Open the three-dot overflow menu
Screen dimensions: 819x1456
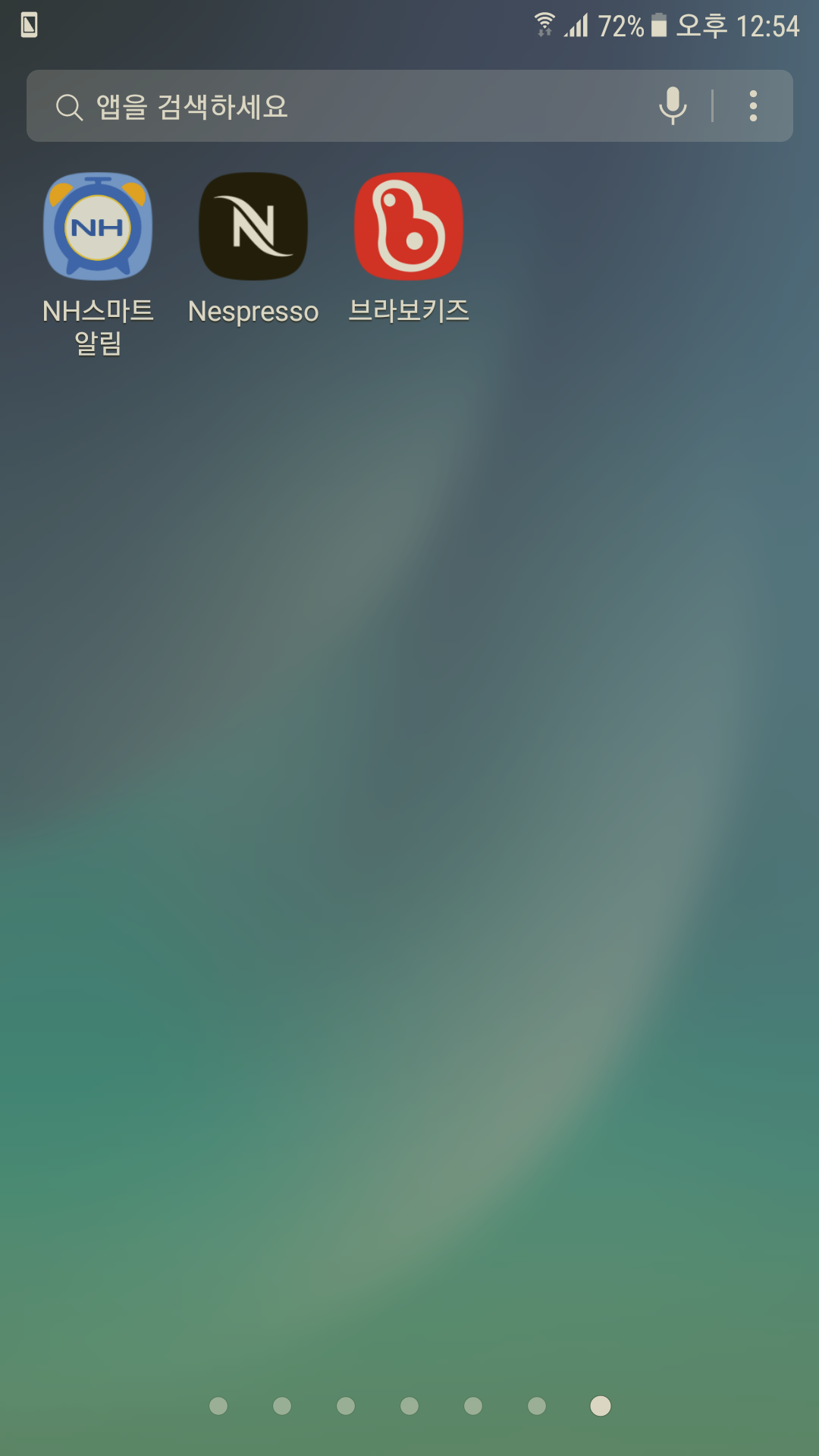pyautogui.click(x=753, y=106)
